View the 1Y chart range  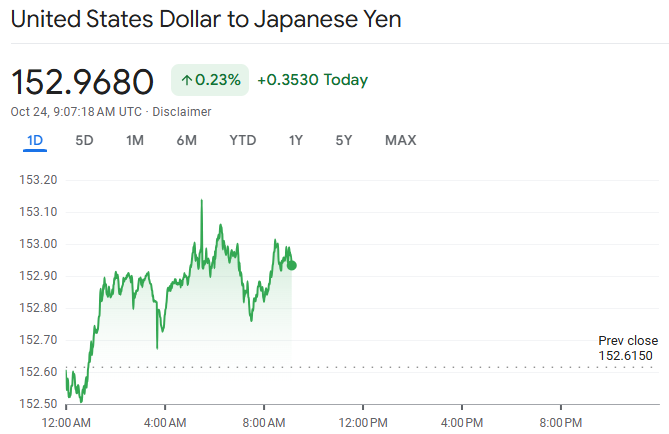[x=295, y=140]
